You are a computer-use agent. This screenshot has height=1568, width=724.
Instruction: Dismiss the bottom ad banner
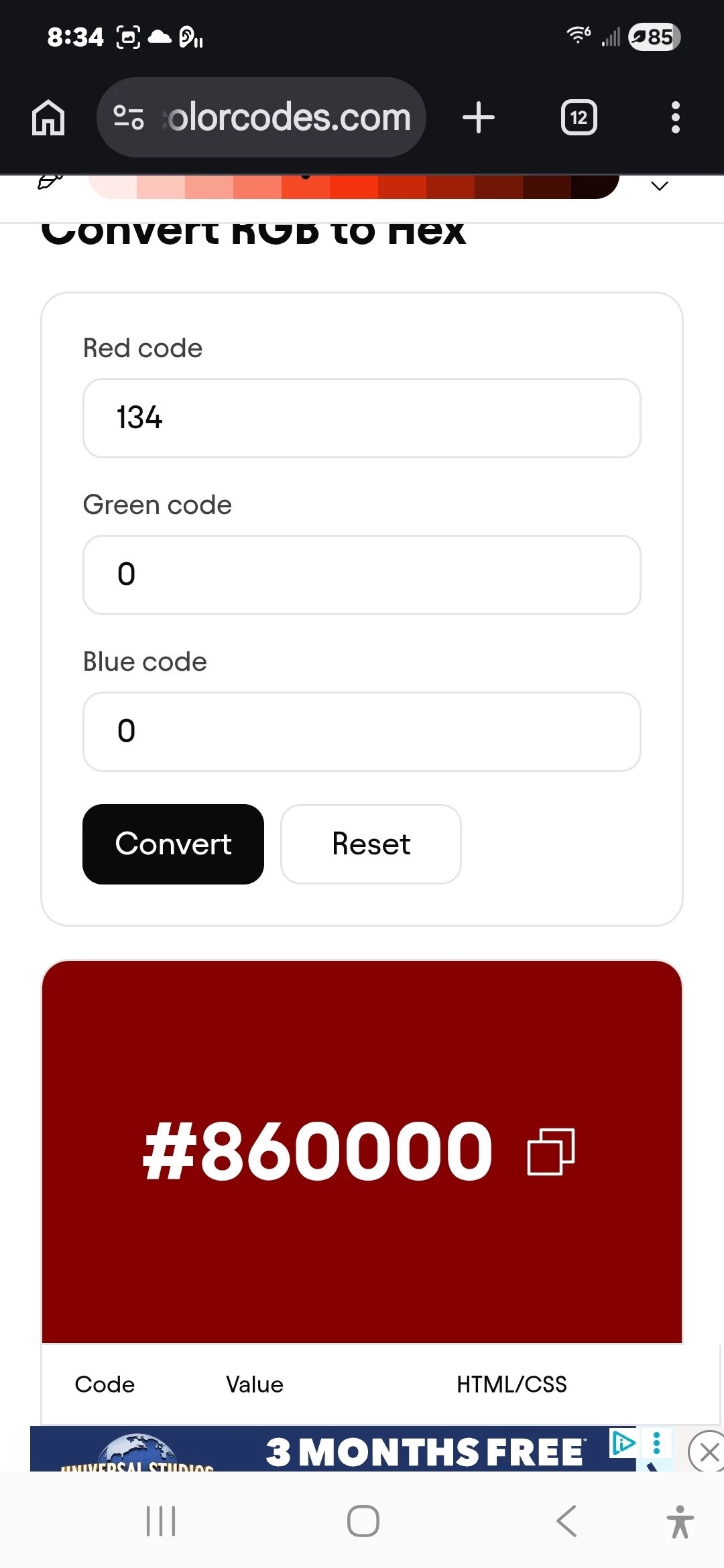(x=708, y=1453)
